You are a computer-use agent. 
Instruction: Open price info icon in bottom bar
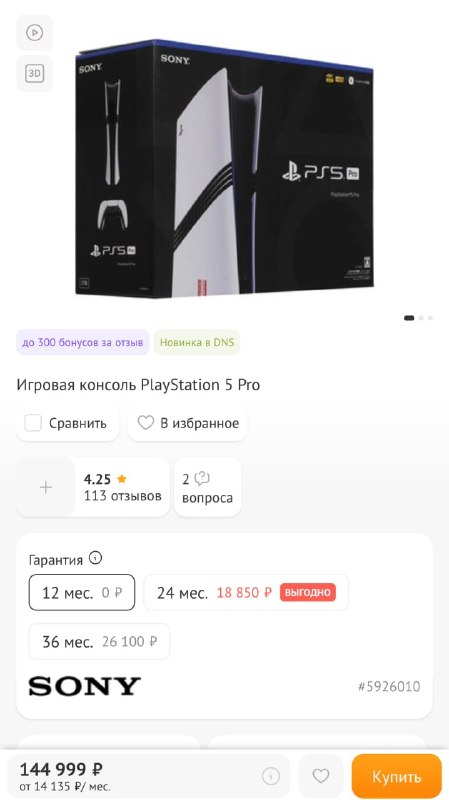[x=270, y=777]
